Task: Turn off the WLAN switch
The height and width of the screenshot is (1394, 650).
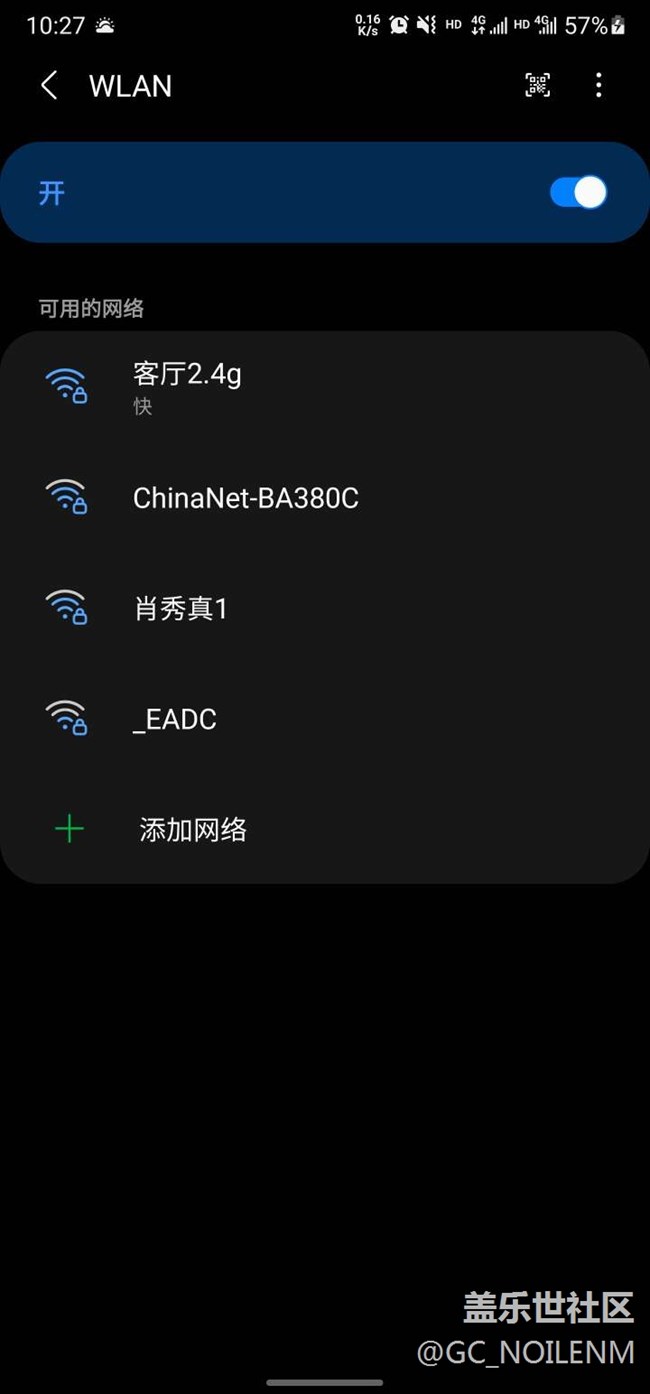Action: tap(577, 193)
